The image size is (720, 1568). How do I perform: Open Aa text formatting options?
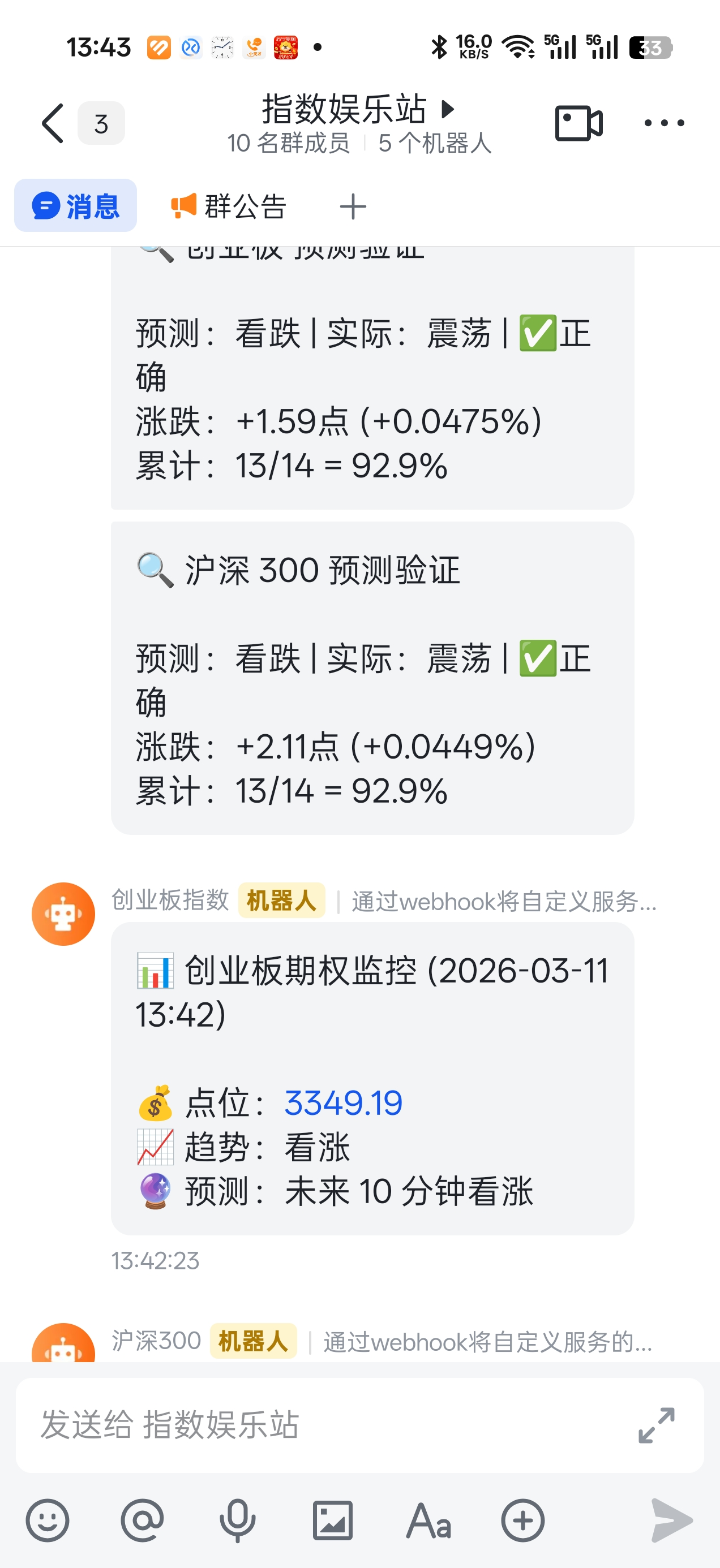coord(428,1520)
